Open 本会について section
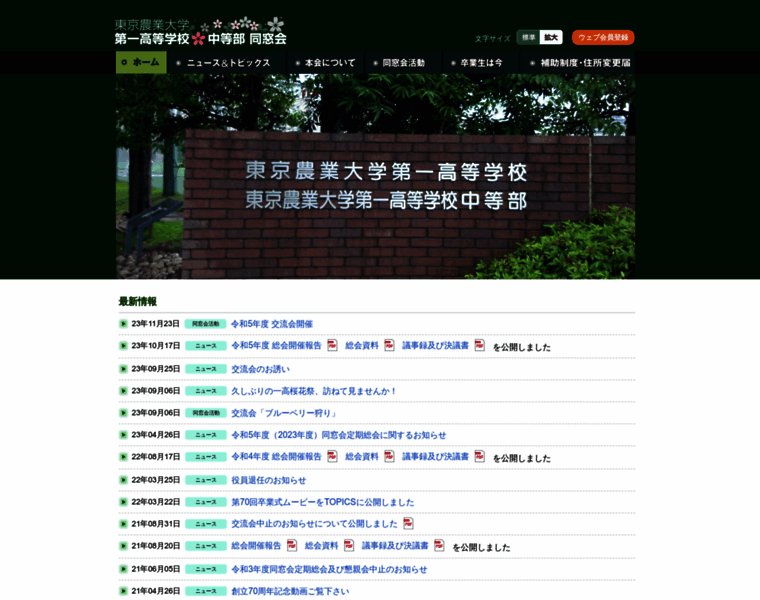The height and width of the screenshot is (600, 760). (325, 62)
